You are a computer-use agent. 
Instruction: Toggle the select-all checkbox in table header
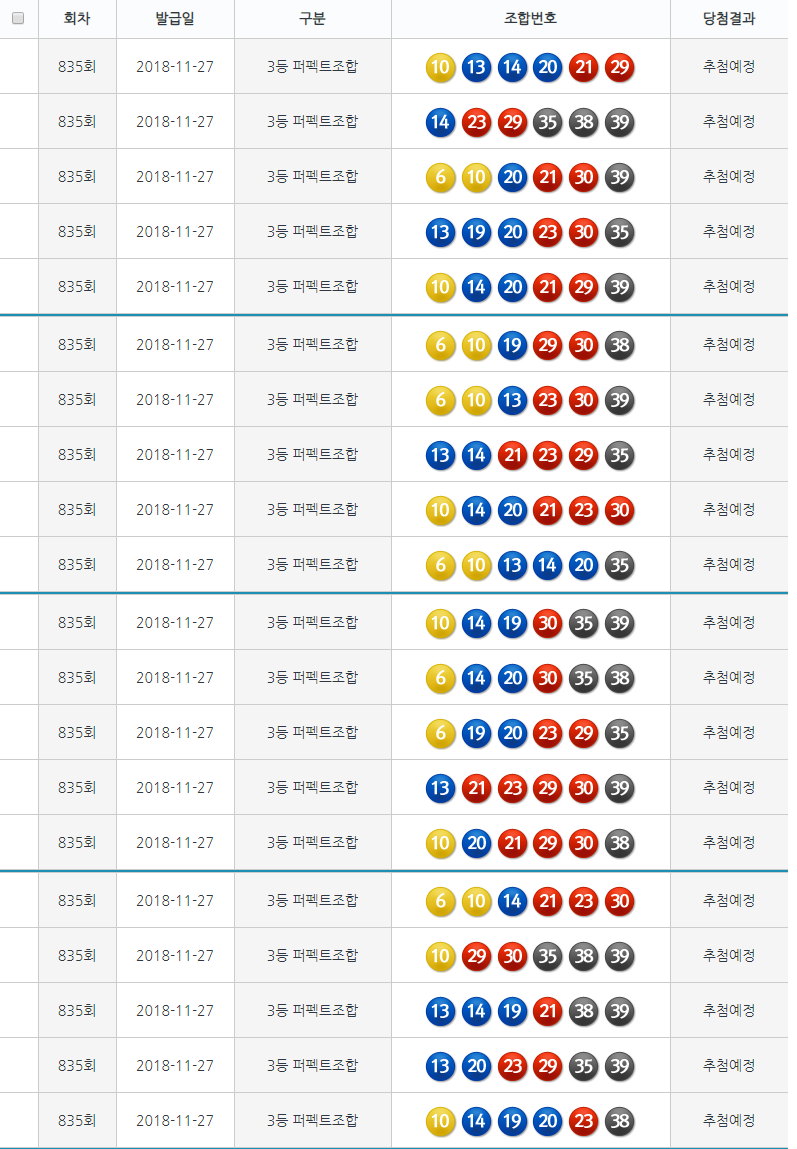18,18
